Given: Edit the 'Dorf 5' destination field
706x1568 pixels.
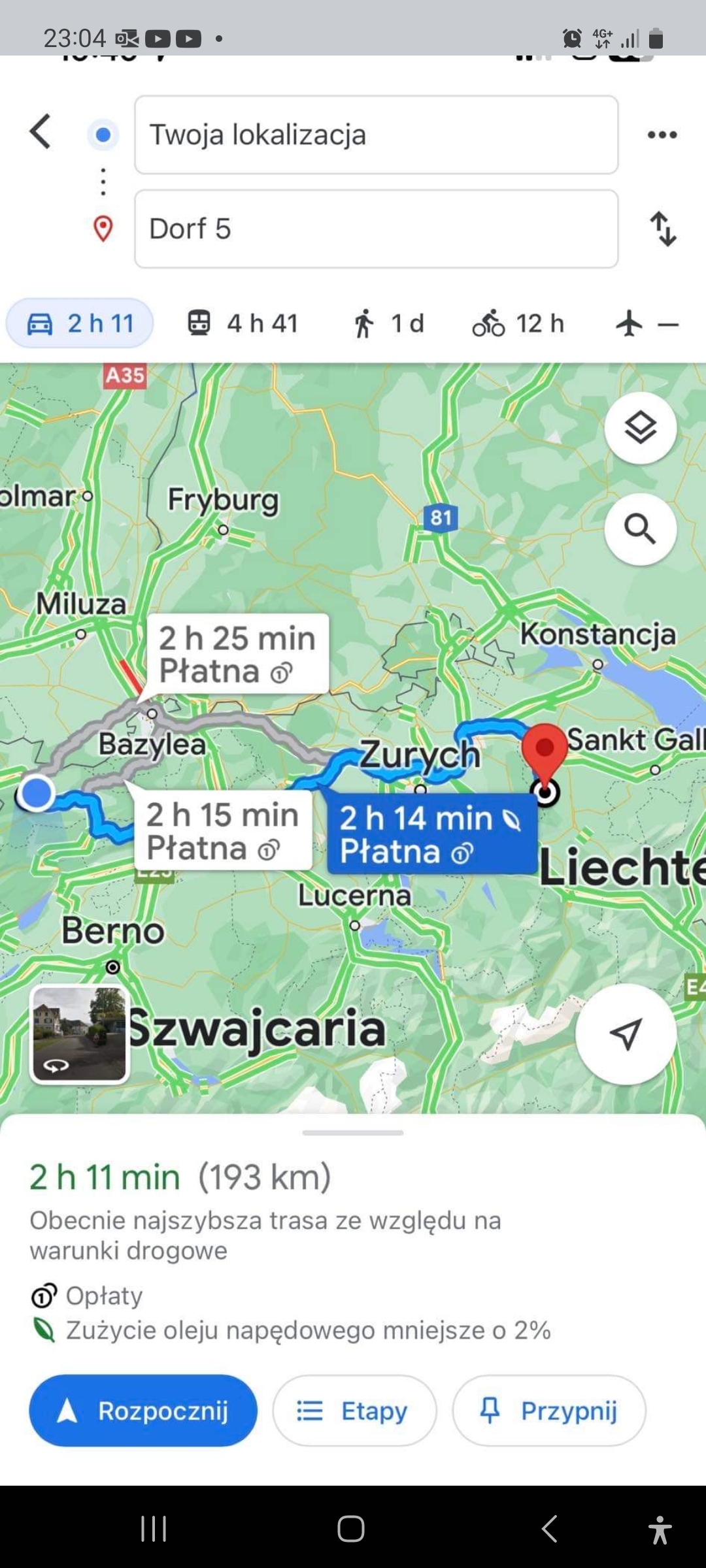Looking at the screenshot, I should pos(376,229).
